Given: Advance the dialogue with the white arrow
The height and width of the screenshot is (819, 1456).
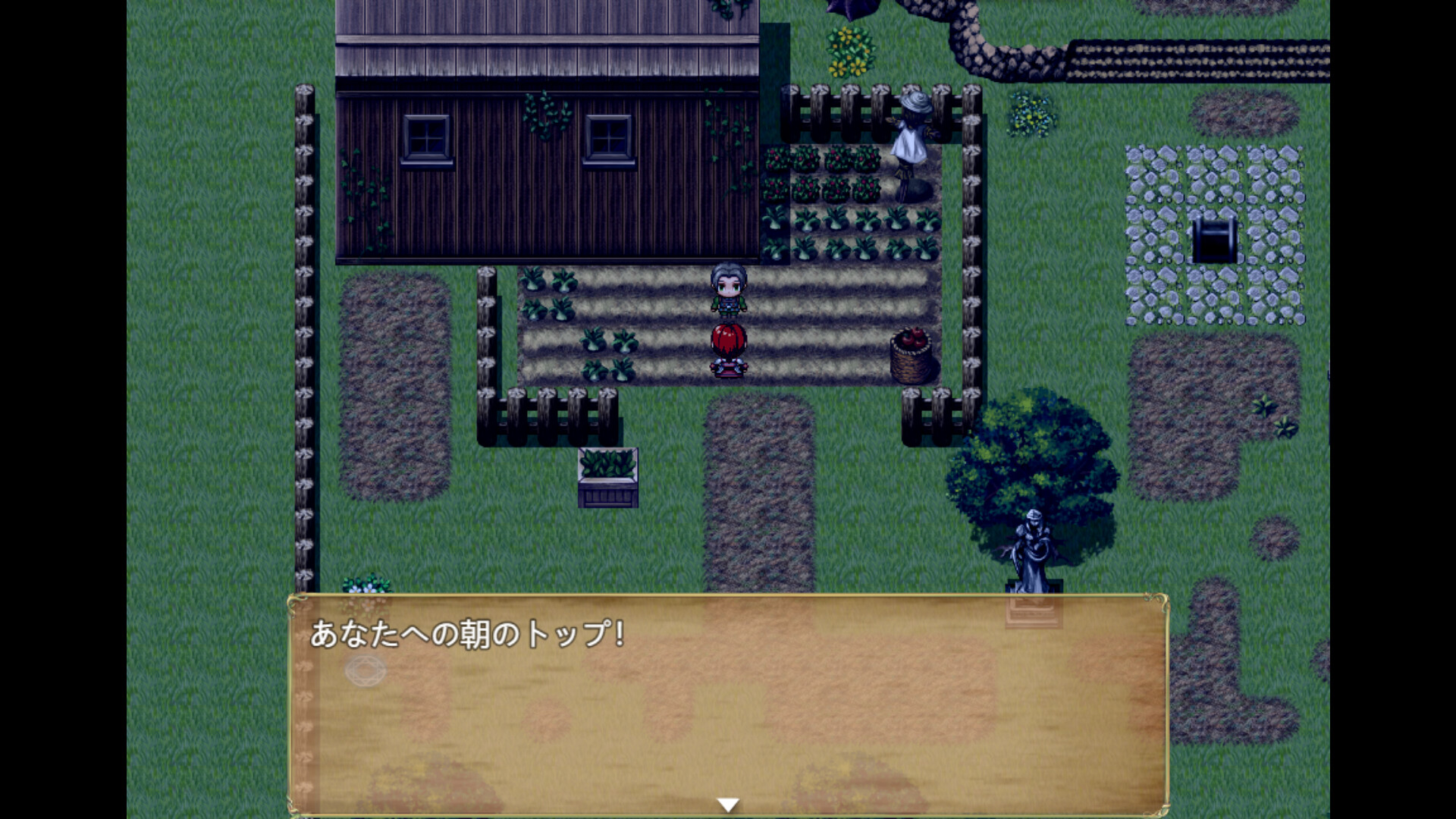Looking at the screenshot, I should (x=728, y=805).
